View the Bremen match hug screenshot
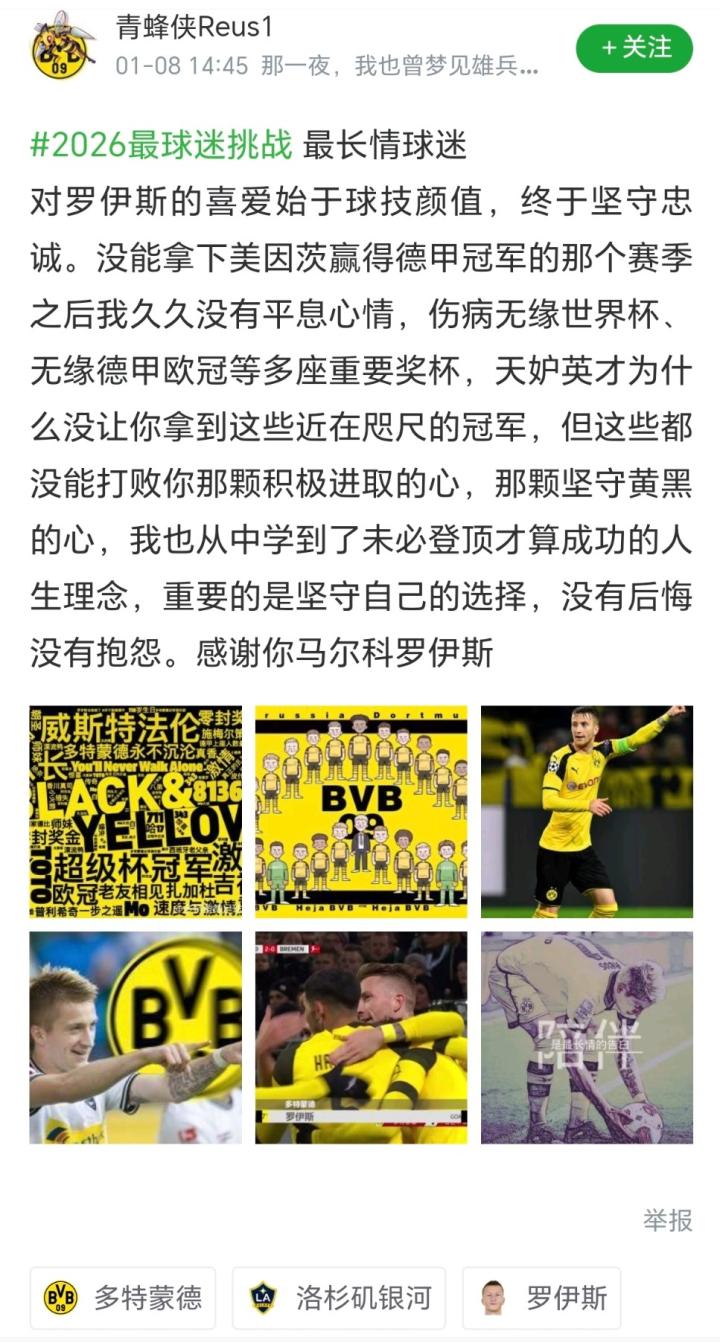 click(361, 1037)
